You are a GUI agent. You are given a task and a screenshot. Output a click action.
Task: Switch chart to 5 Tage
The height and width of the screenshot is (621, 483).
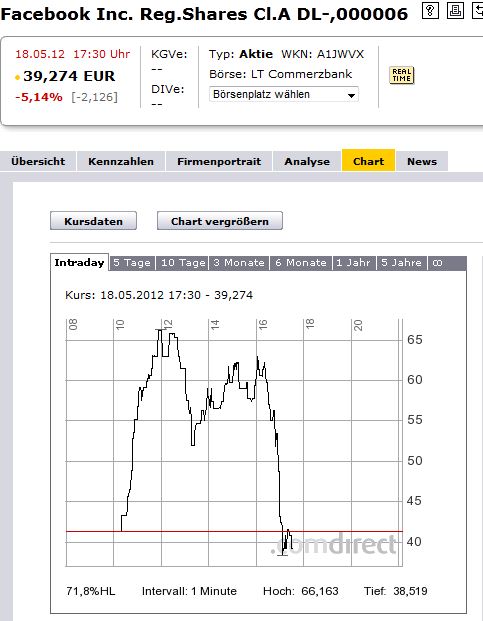pyautogui.click(x=132, y=263)
